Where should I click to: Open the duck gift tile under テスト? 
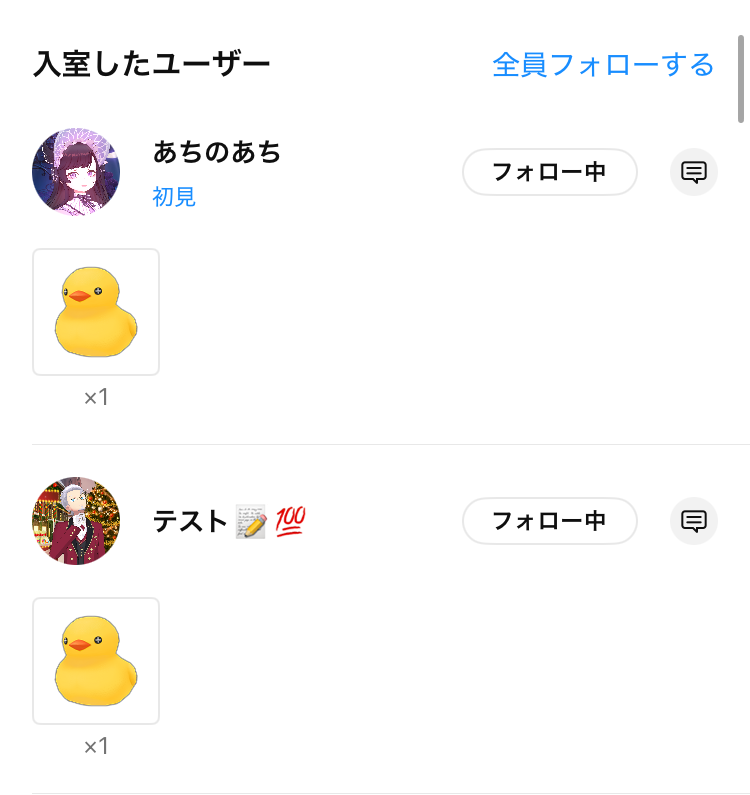click(x=96, y=661)
